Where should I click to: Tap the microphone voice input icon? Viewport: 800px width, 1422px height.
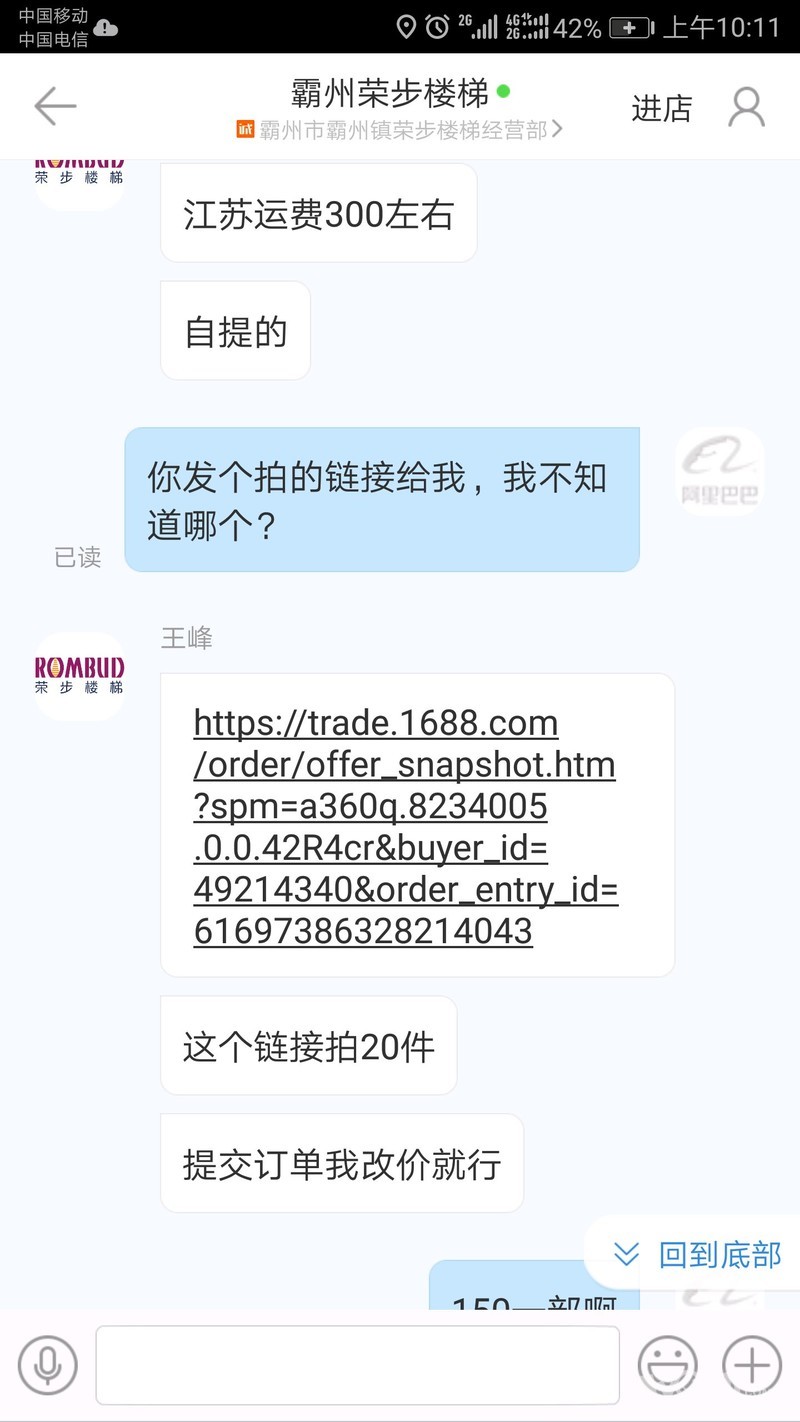pos(47,1365)
